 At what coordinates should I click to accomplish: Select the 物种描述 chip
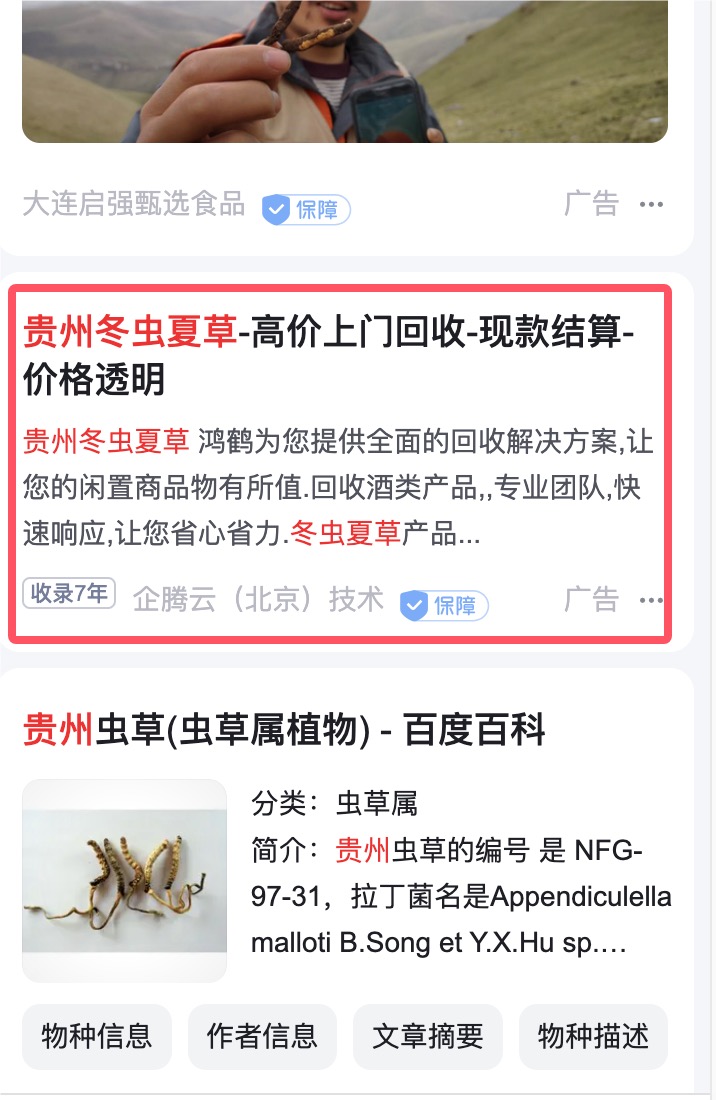(x=593, y=1036)
